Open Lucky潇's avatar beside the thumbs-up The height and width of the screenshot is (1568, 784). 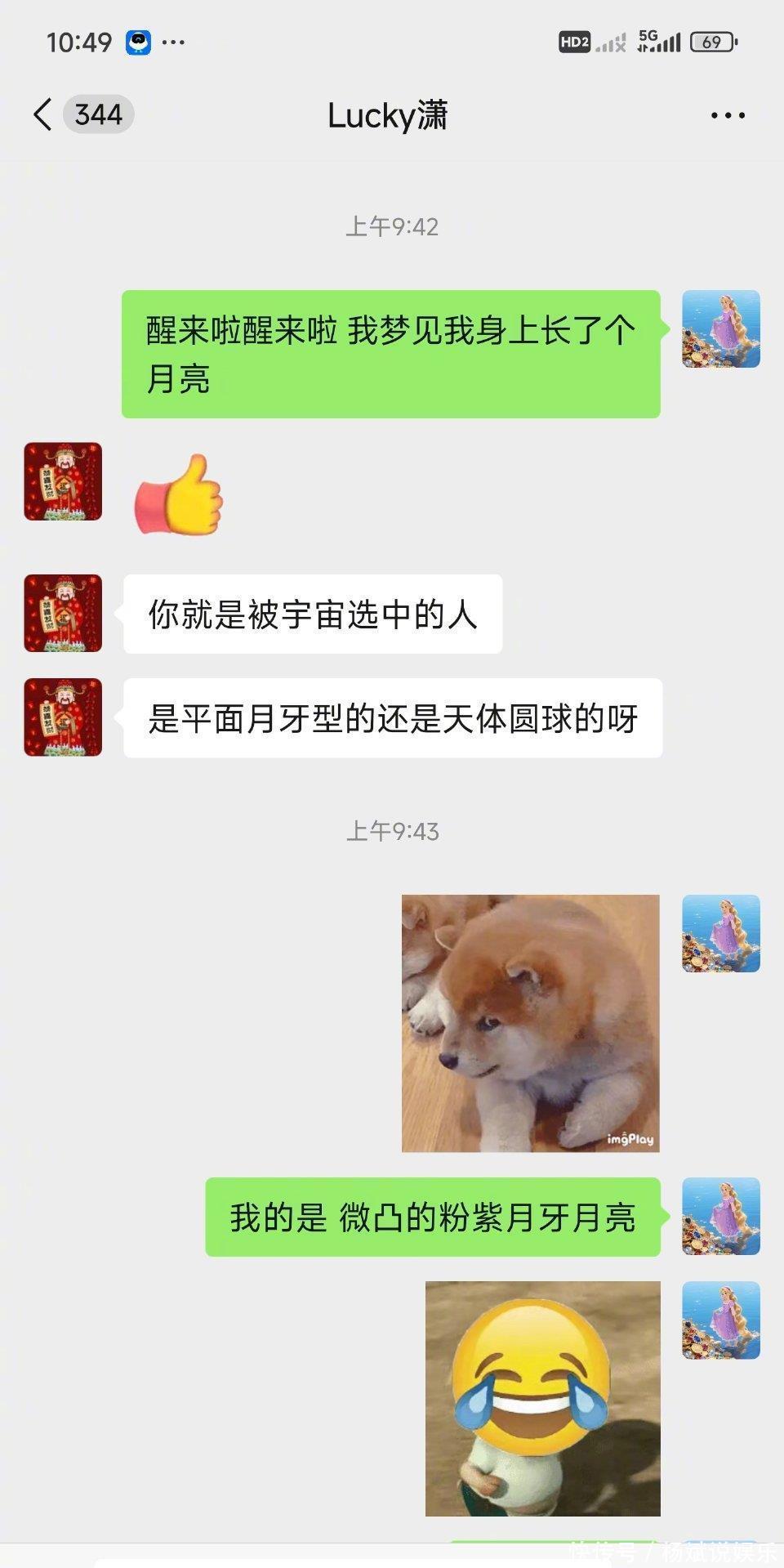[x=63, y=481]
